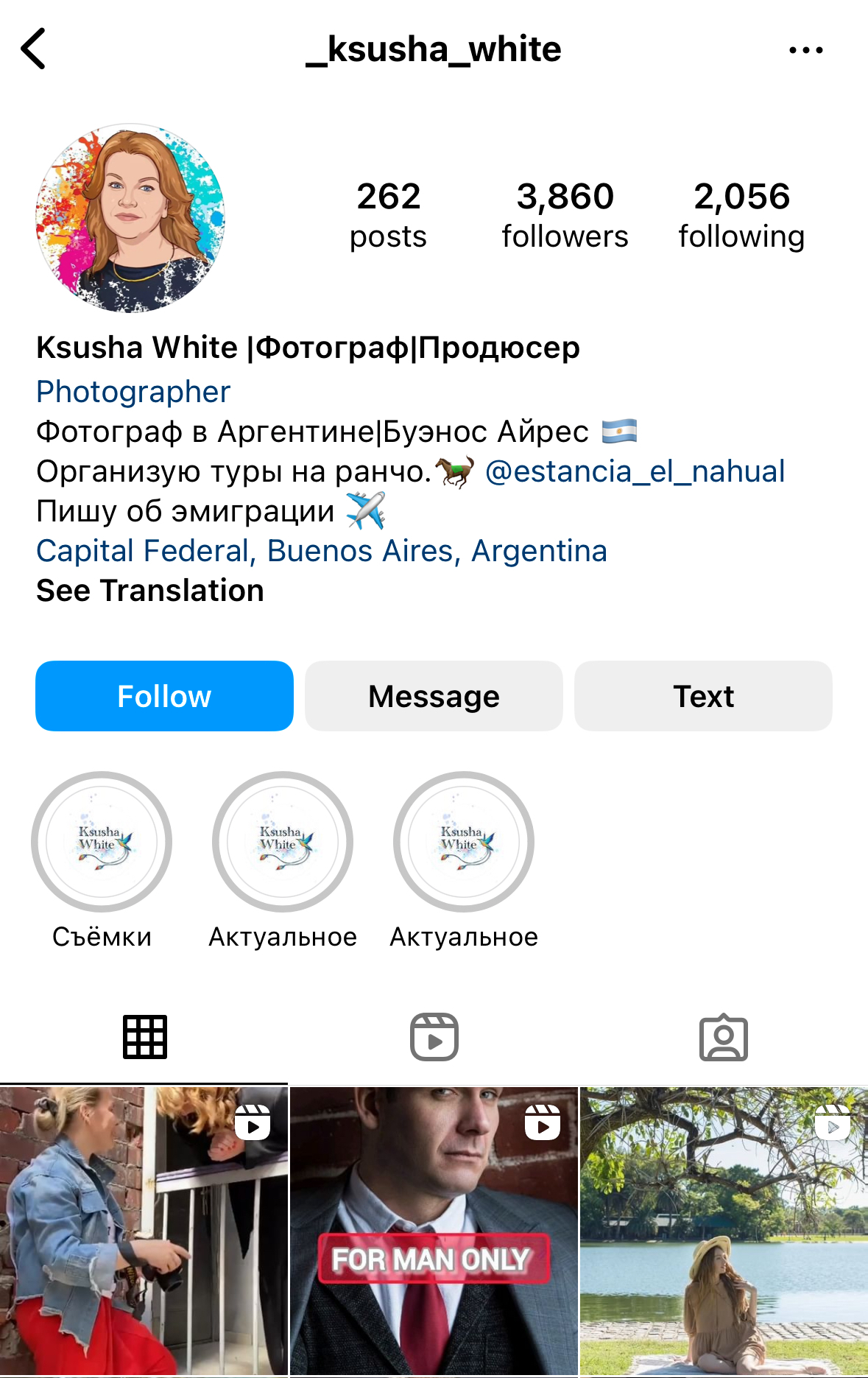Viewport: 868px width, 1378px height.
Task: Send a Message to this profile
Action: pyautogui.click(x=434, y=696)
